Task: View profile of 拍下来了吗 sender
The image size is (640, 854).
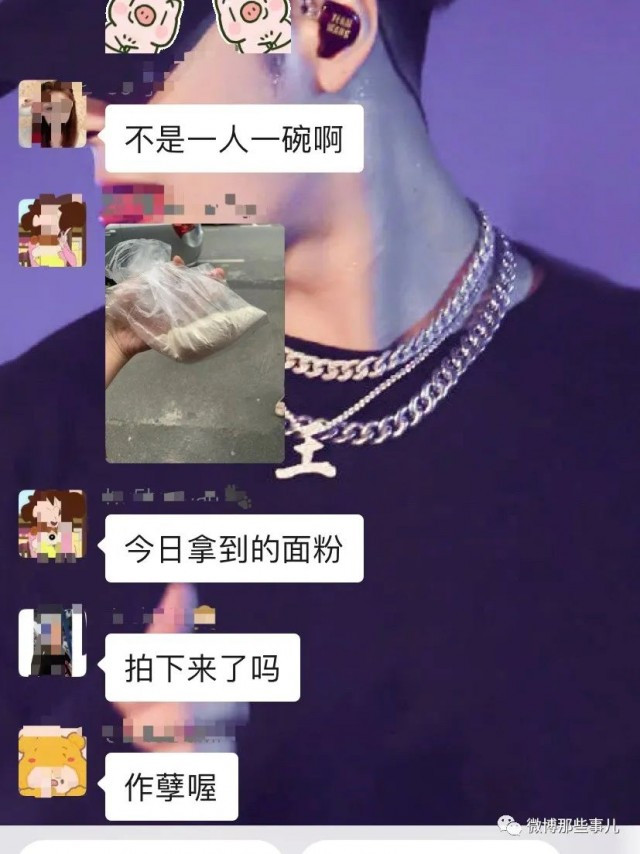Action: click(x=52, y=642)
